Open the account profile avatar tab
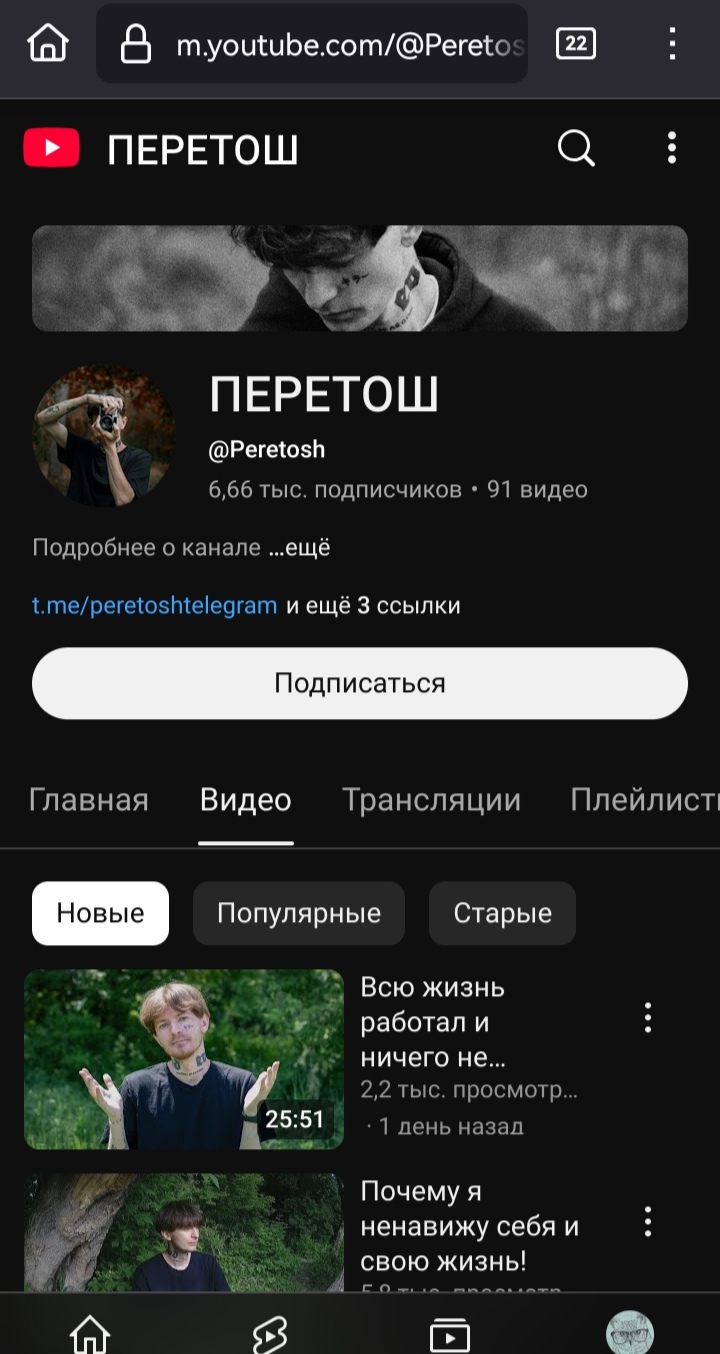720x1354 pixels. [x=630, y=1332]
